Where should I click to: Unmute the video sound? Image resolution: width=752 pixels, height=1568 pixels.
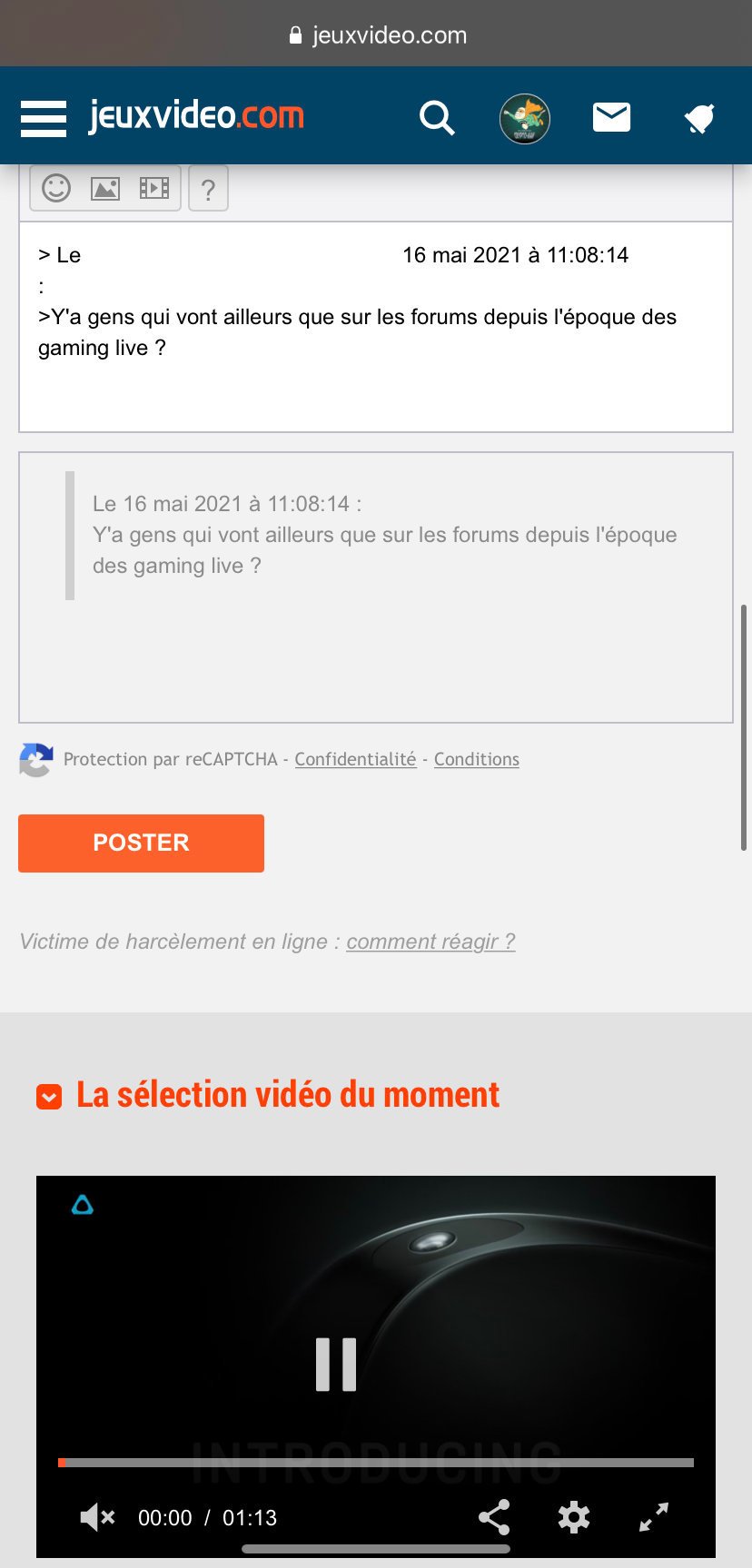pyautogui.click(x=97, y=1517)
